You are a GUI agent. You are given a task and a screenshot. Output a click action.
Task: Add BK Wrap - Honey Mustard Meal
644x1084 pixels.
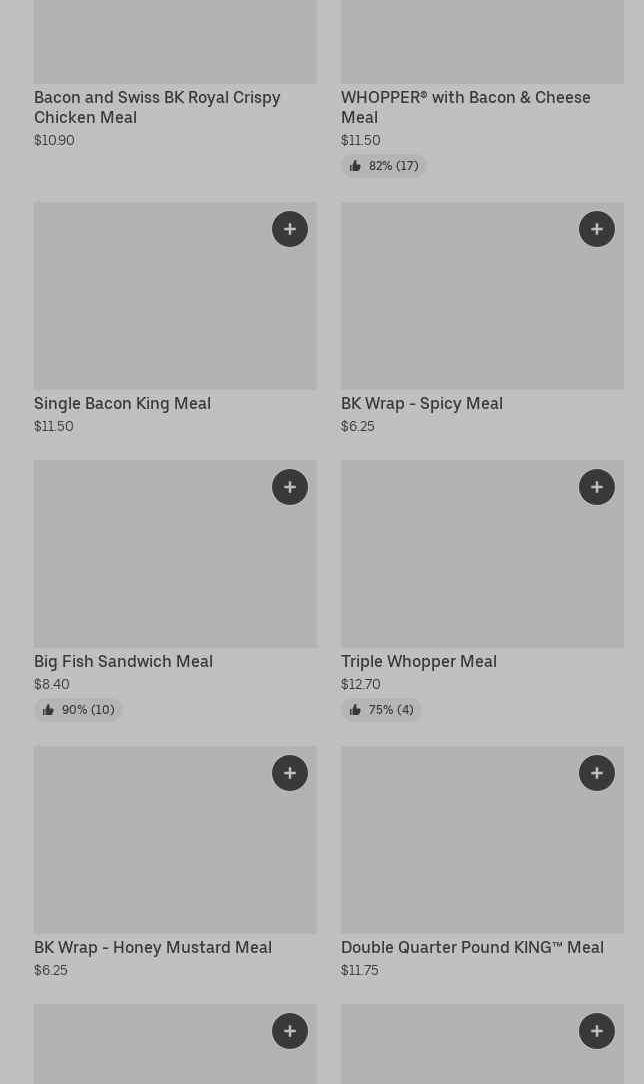click(x=290, y=773)
